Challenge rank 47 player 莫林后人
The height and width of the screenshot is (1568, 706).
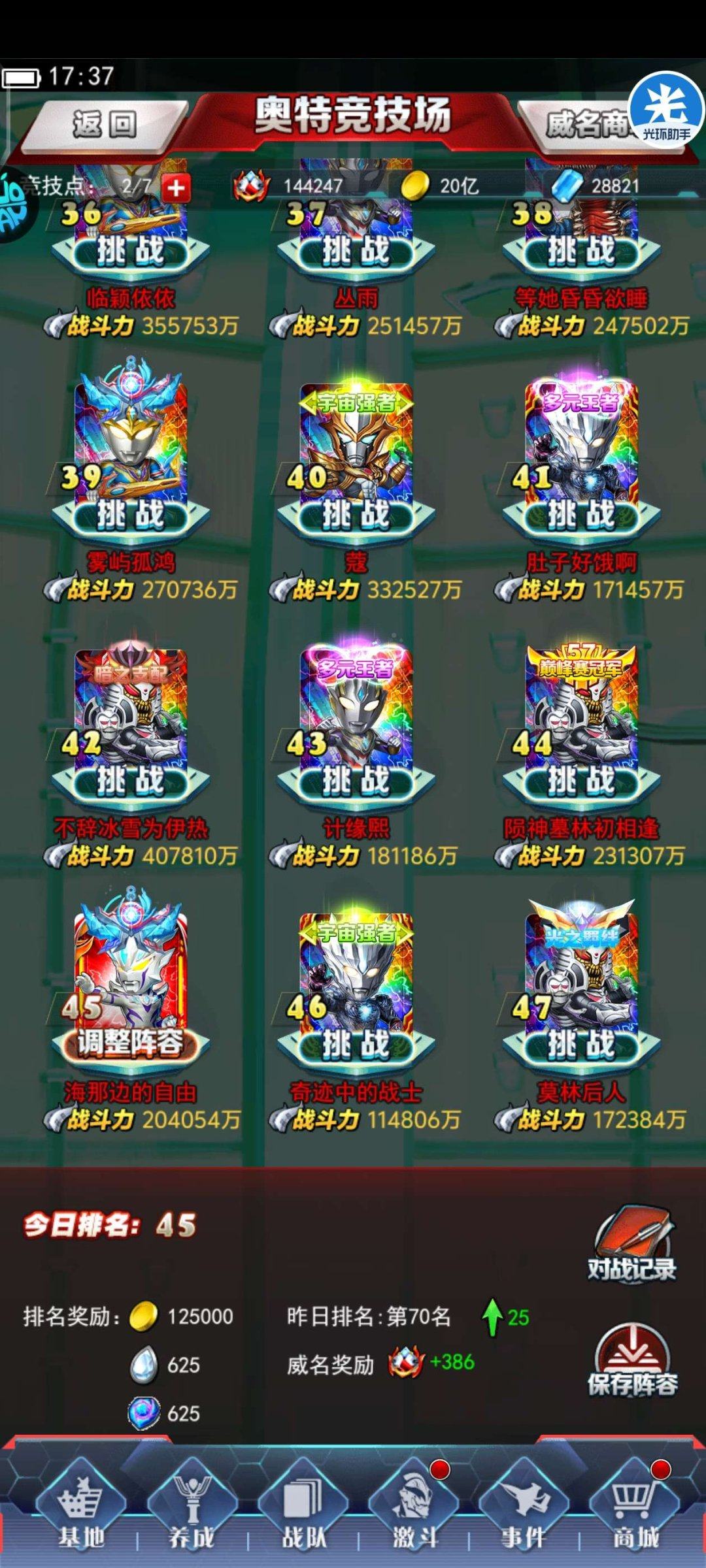582,1045
